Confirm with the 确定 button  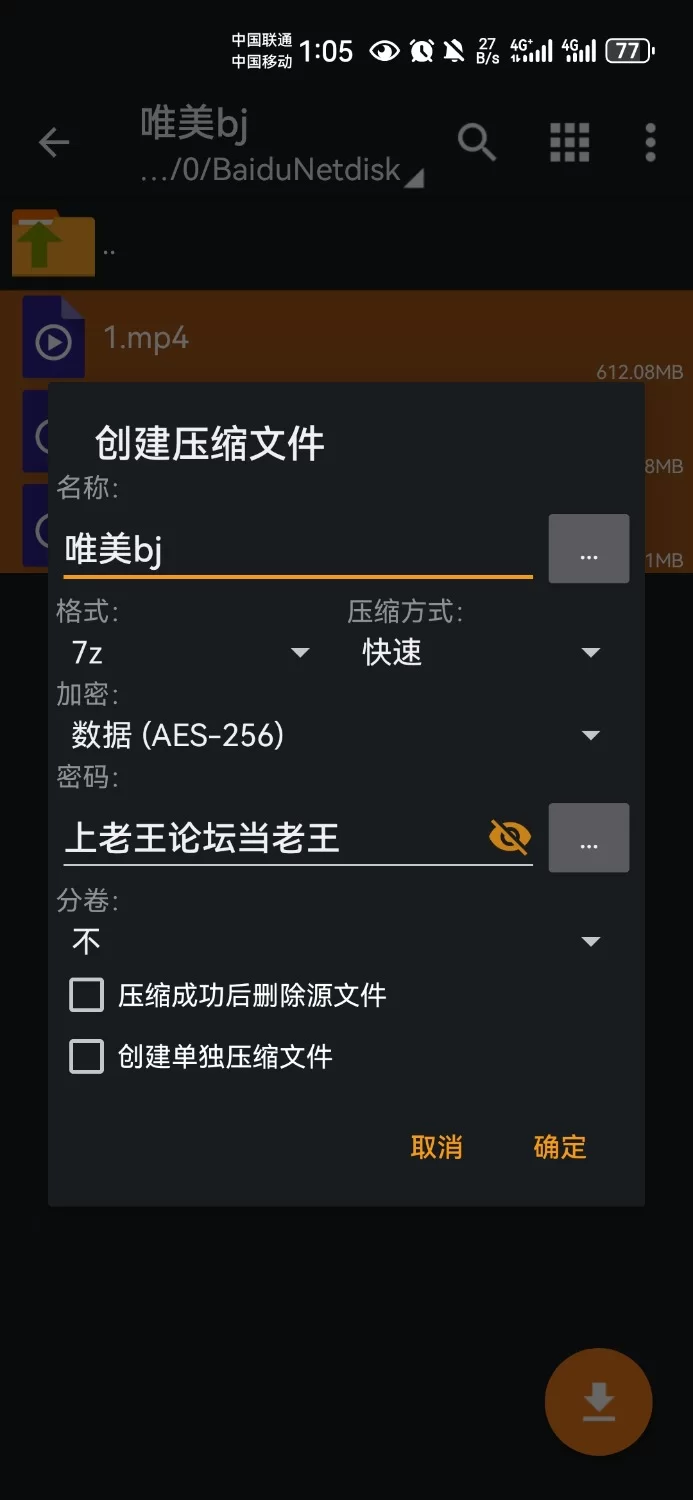[x=560, y=1147]
